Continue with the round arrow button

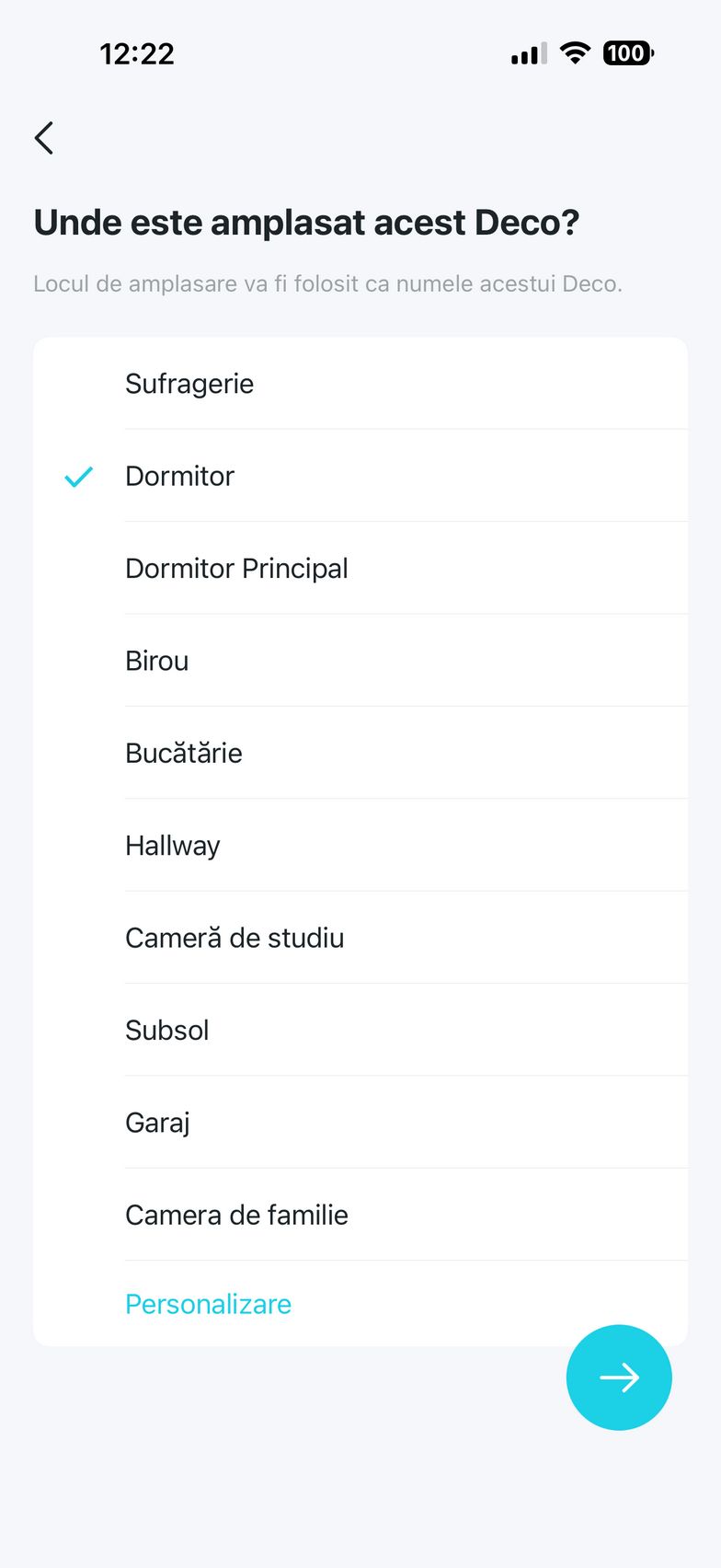pyautogui.click(x=619, y=1378)
